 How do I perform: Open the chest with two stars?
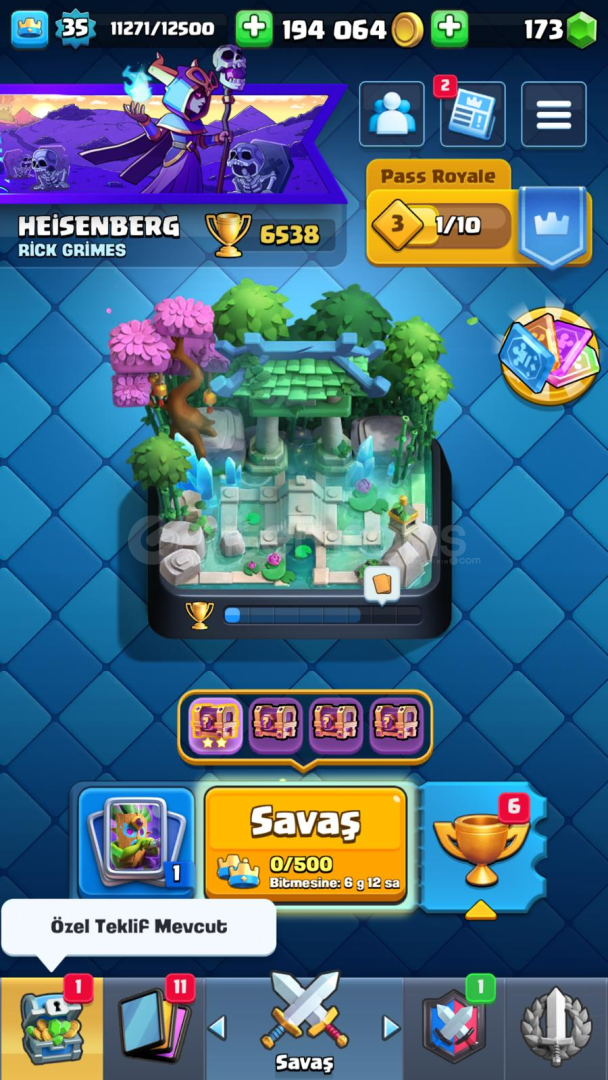coord(216,725)
